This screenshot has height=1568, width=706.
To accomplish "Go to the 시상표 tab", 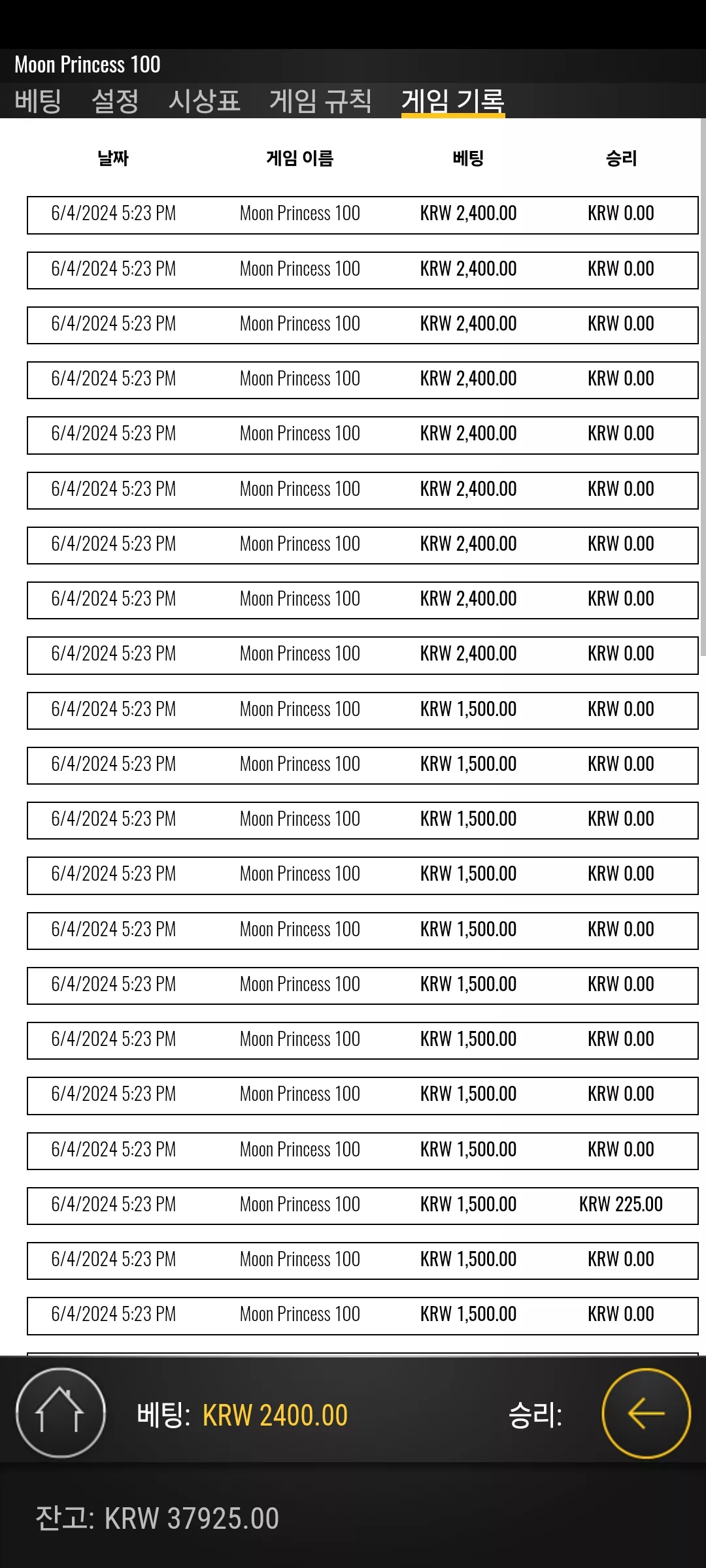I will (205, 101).
